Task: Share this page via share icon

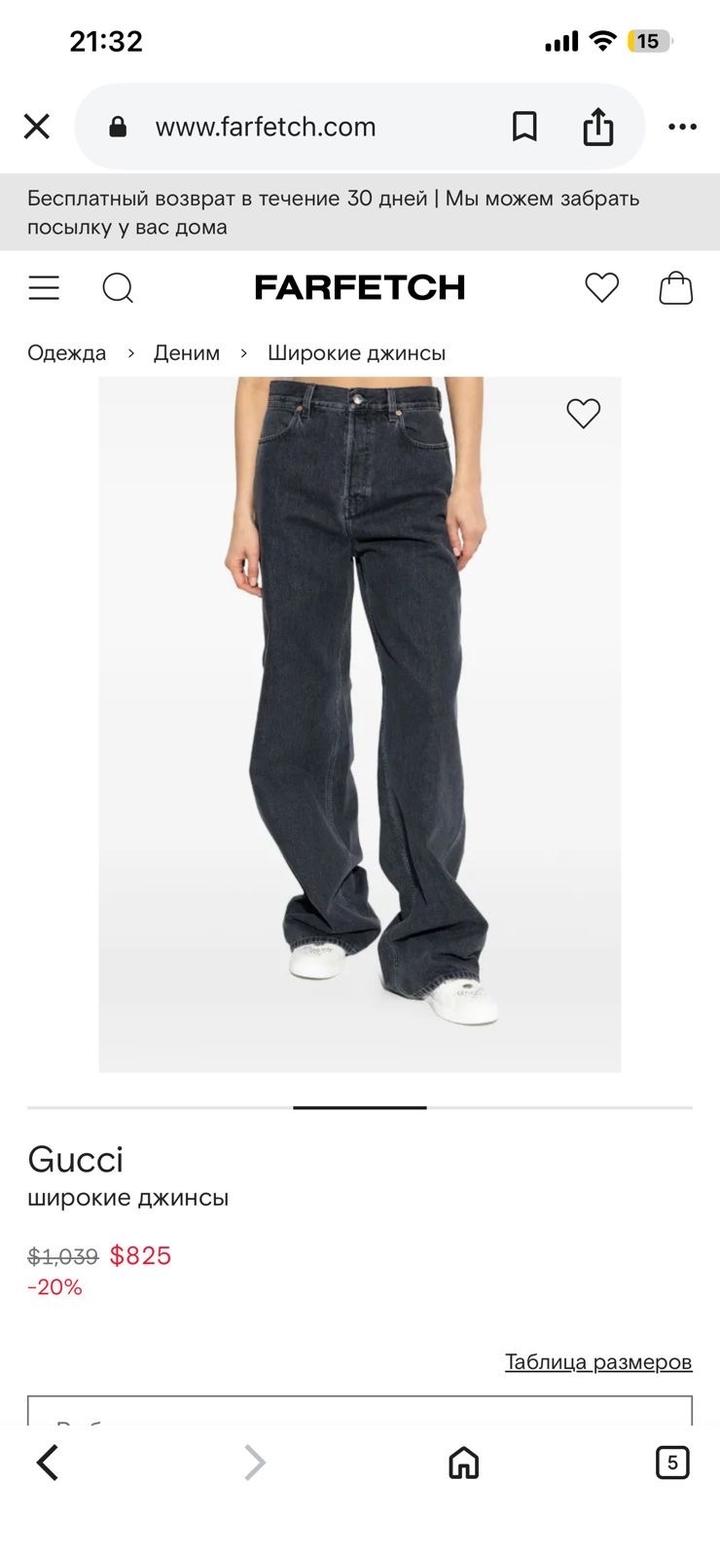Action: coord(598,125)
